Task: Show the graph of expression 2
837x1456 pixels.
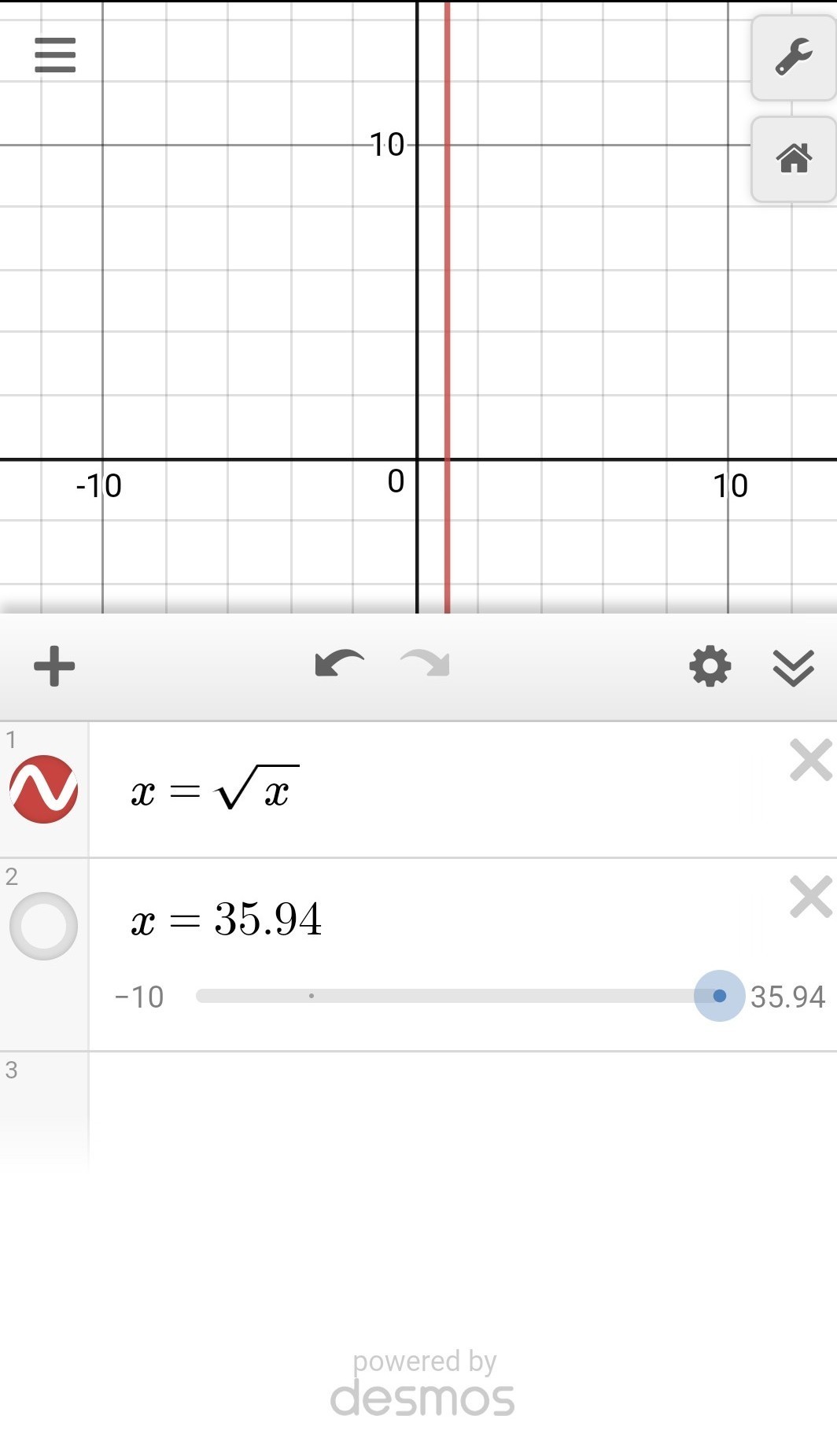Action: pyautogui.click(x=43, y=926)
